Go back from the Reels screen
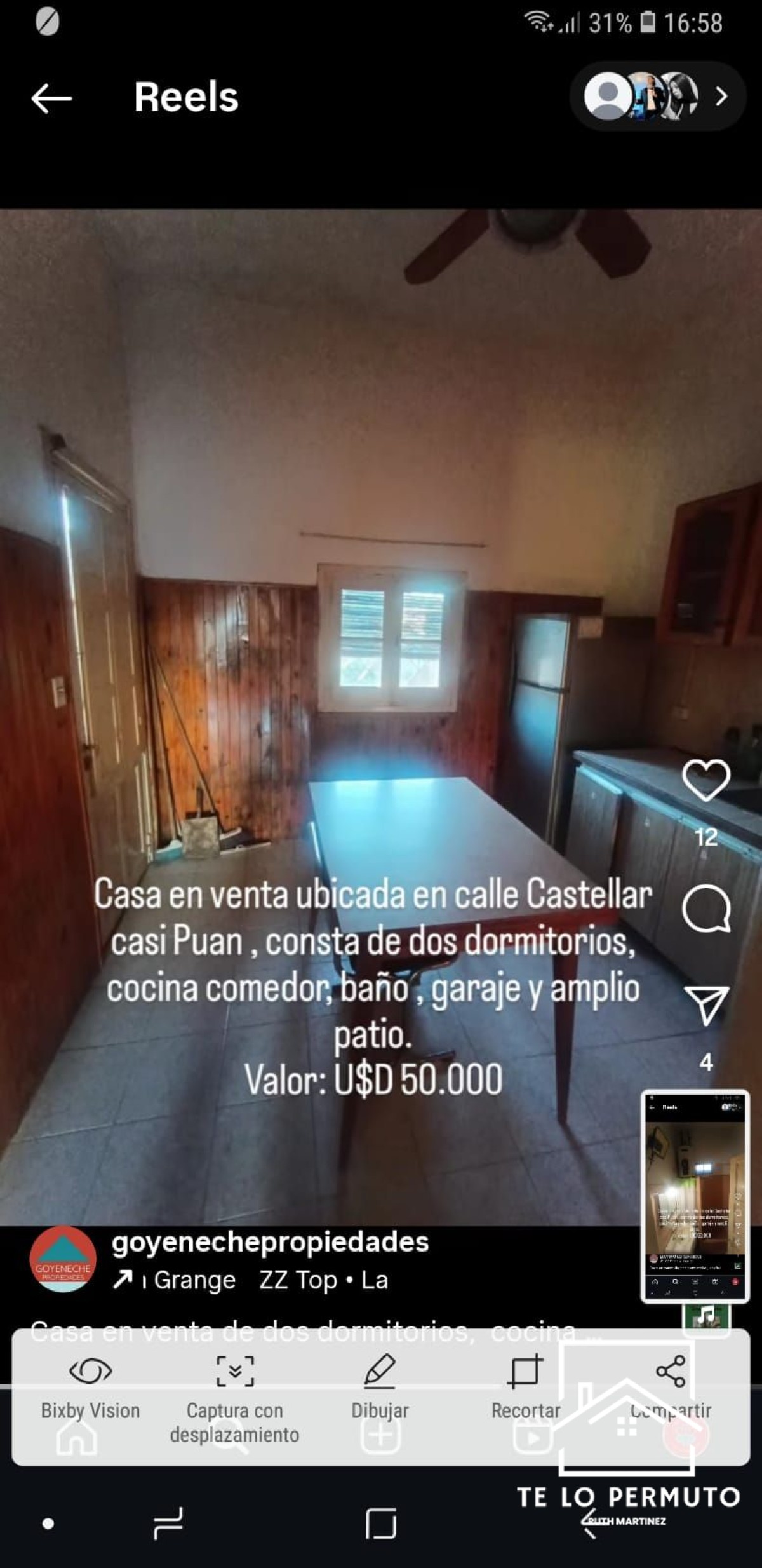The height and width of the screenshot is (1568, 762). pos(51,98)
